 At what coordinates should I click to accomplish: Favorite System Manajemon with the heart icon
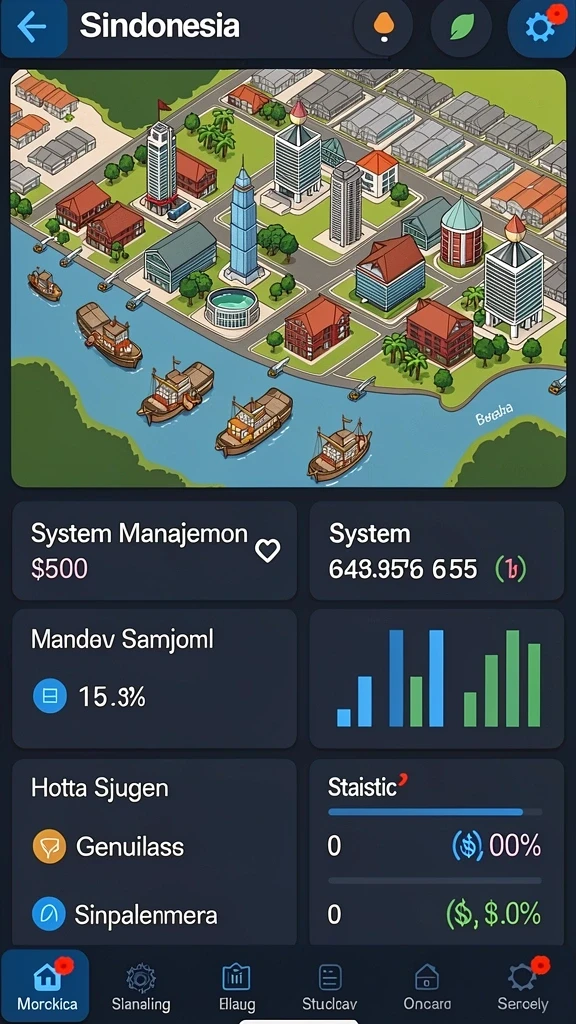coord(267,551)
